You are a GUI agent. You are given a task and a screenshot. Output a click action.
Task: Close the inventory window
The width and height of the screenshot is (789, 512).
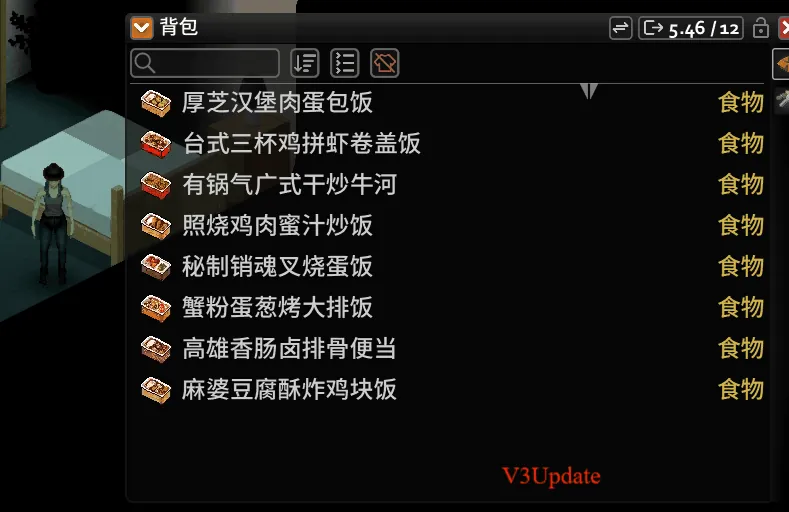coord(782,28)
